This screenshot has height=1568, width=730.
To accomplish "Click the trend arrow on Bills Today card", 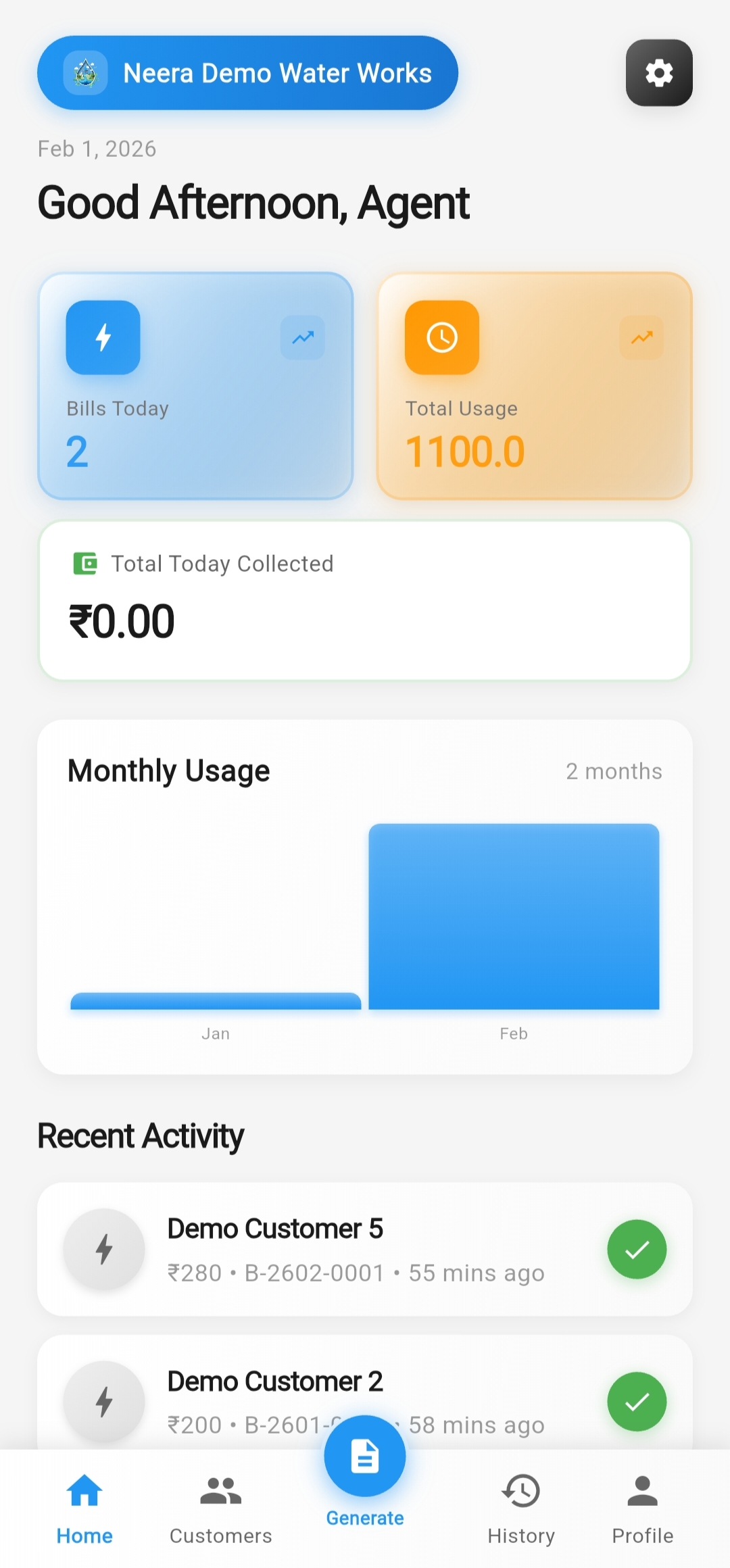I will pos(302,337).
